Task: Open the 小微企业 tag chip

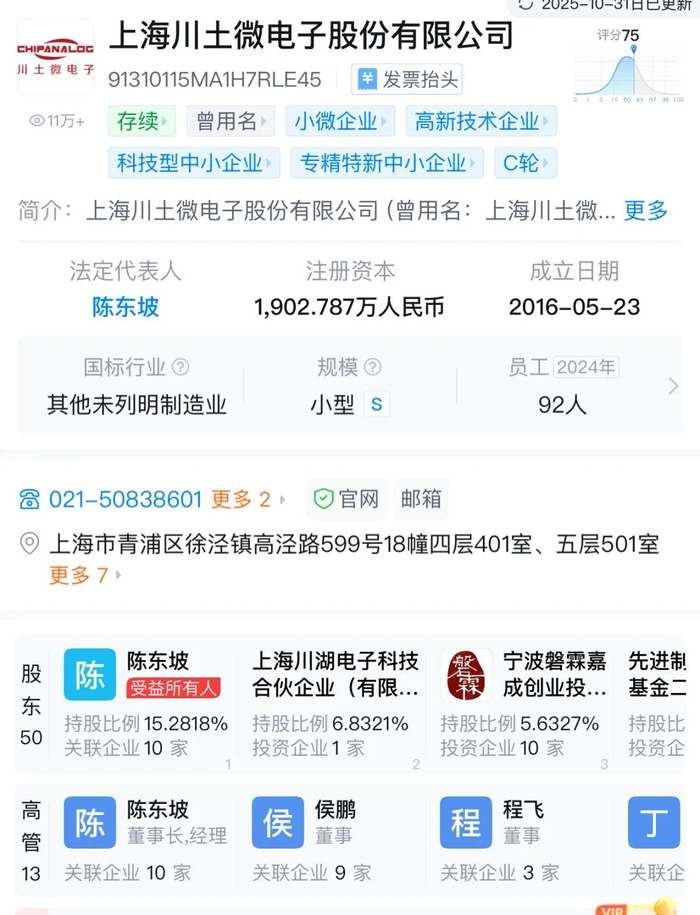Action: click(340, 121)
